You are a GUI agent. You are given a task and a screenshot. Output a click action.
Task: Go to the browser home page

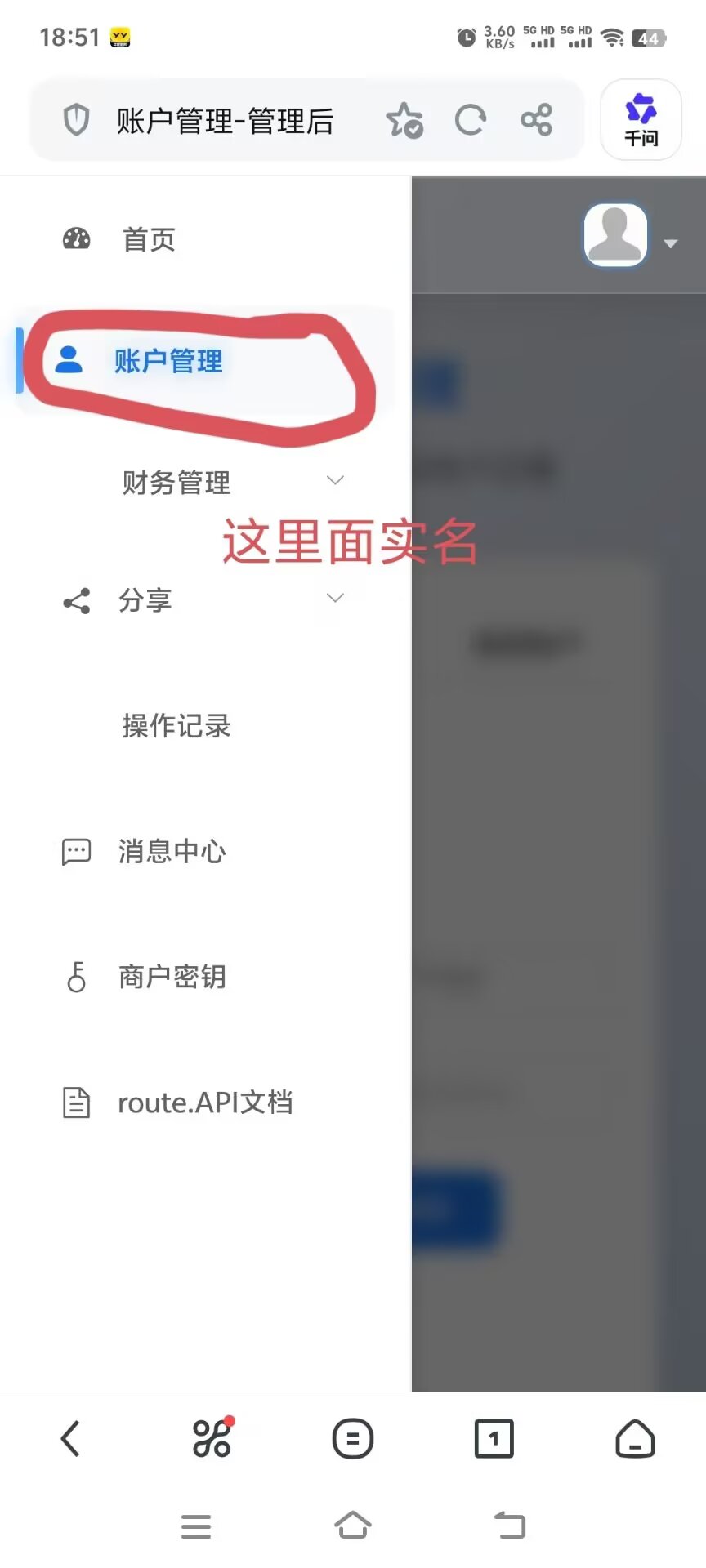click(635, 1438)
